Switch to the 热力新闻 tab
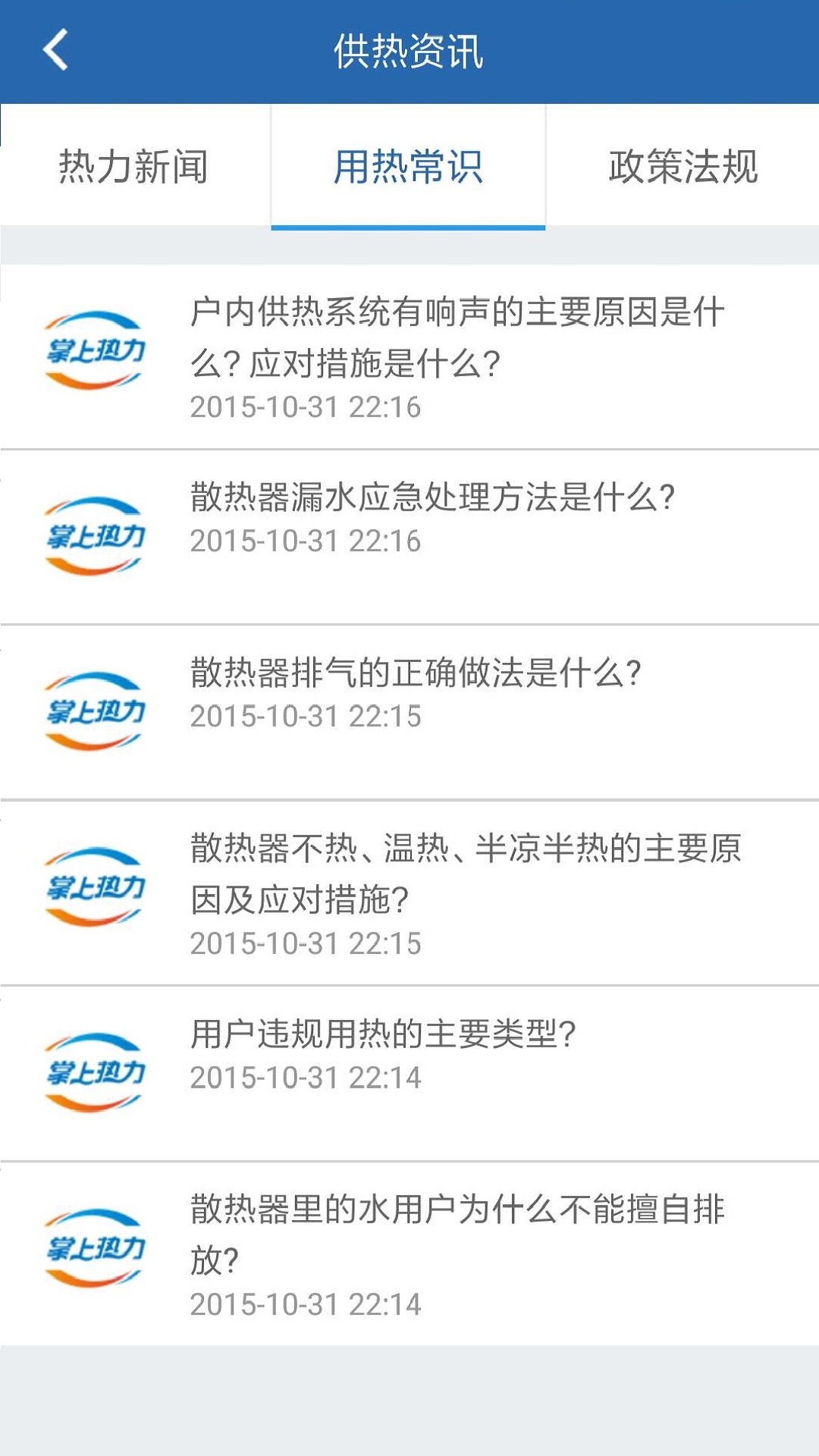The image size is (819, 1456). point(135,166)
